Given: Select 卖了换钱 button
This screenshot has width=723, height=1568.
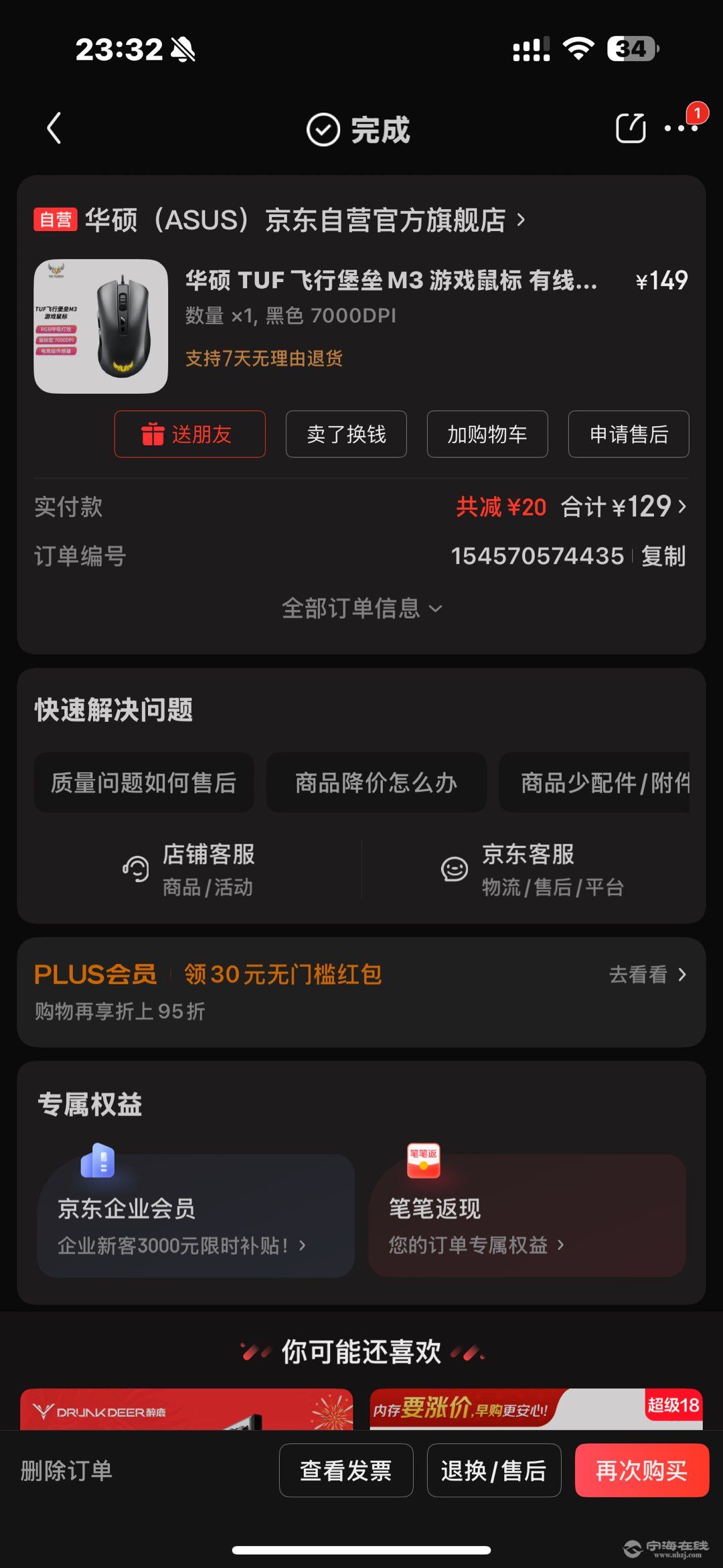Looking at the screenshot, I should click(x=346, y=434).
